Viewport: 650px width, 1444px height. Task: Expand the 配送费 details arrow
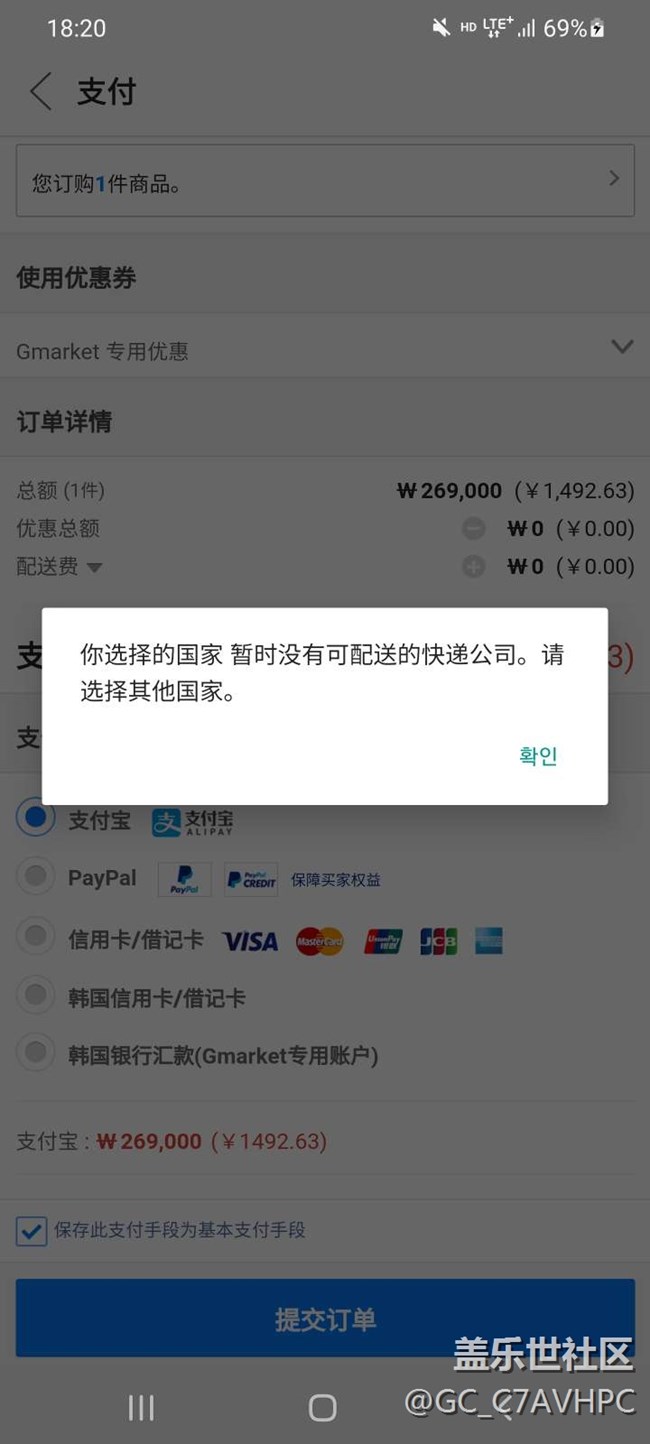(95, 567)
